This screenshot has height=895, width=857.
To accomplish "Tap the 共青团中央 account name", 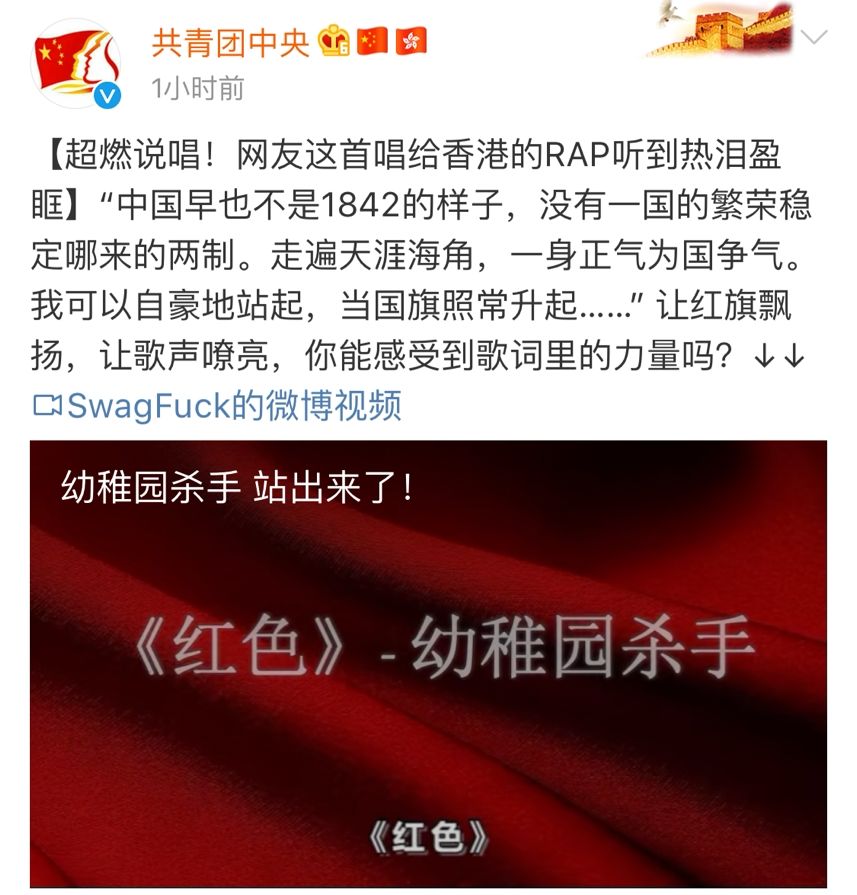I will tap(231, 42).
